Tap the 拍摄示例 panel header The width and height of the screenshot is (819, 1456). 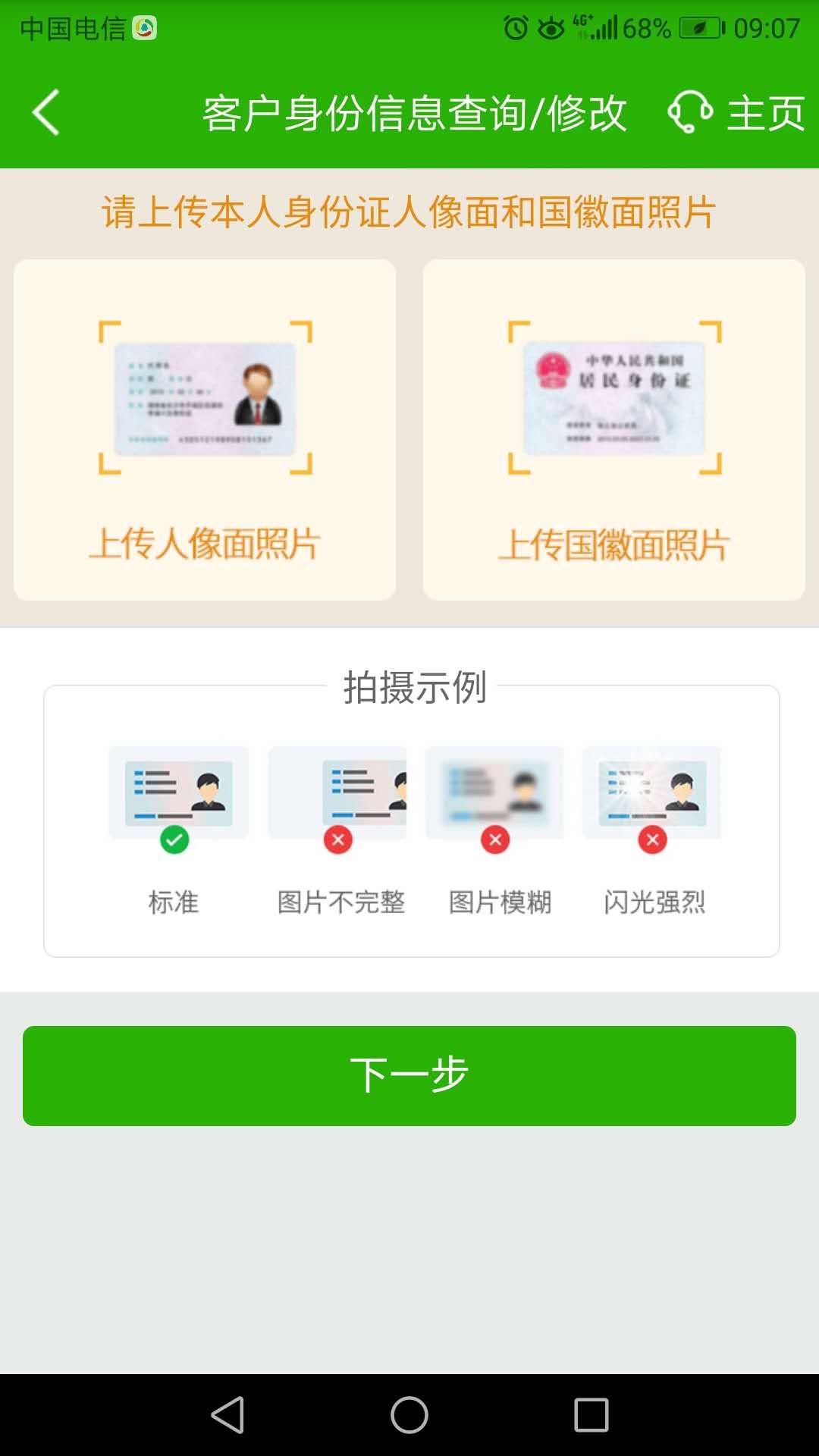[x=414, y=689]
